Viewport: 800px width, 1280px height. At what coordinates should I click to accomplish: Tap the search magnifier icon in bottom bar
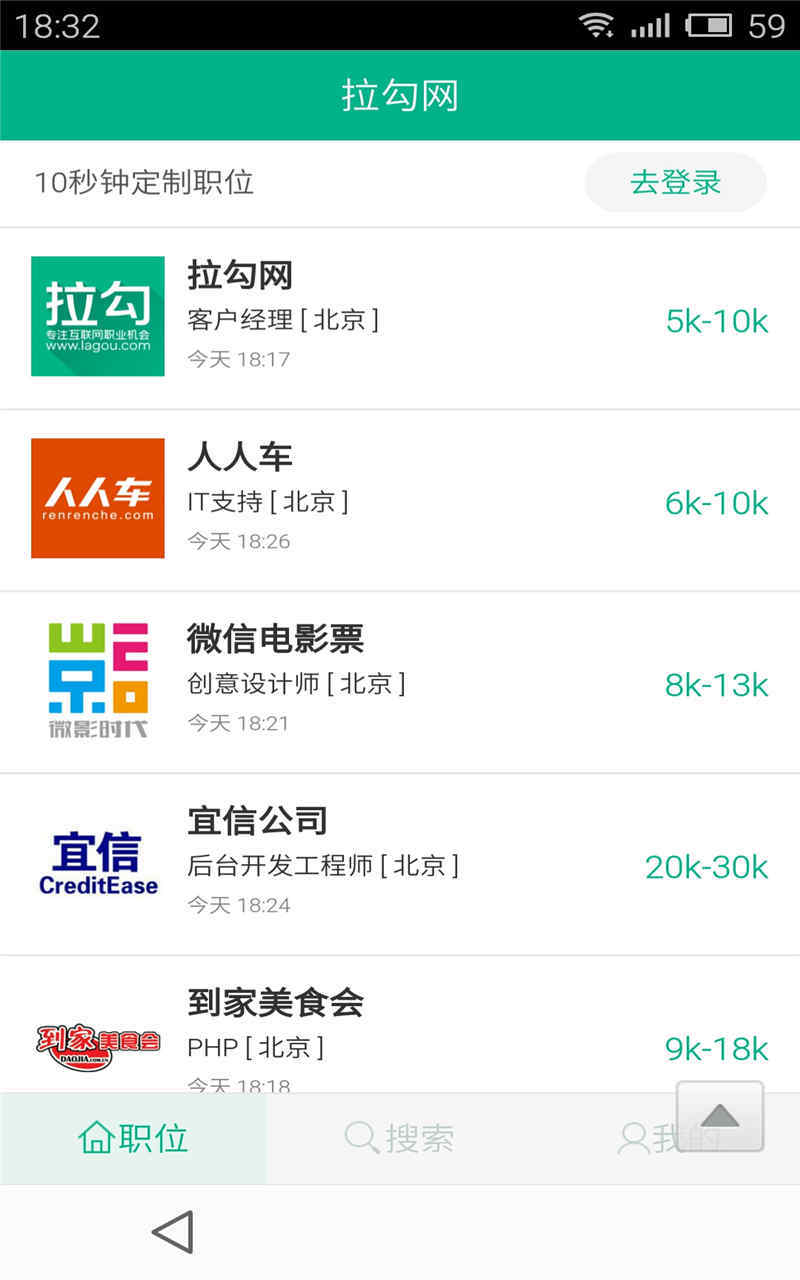click(358, 1138)
